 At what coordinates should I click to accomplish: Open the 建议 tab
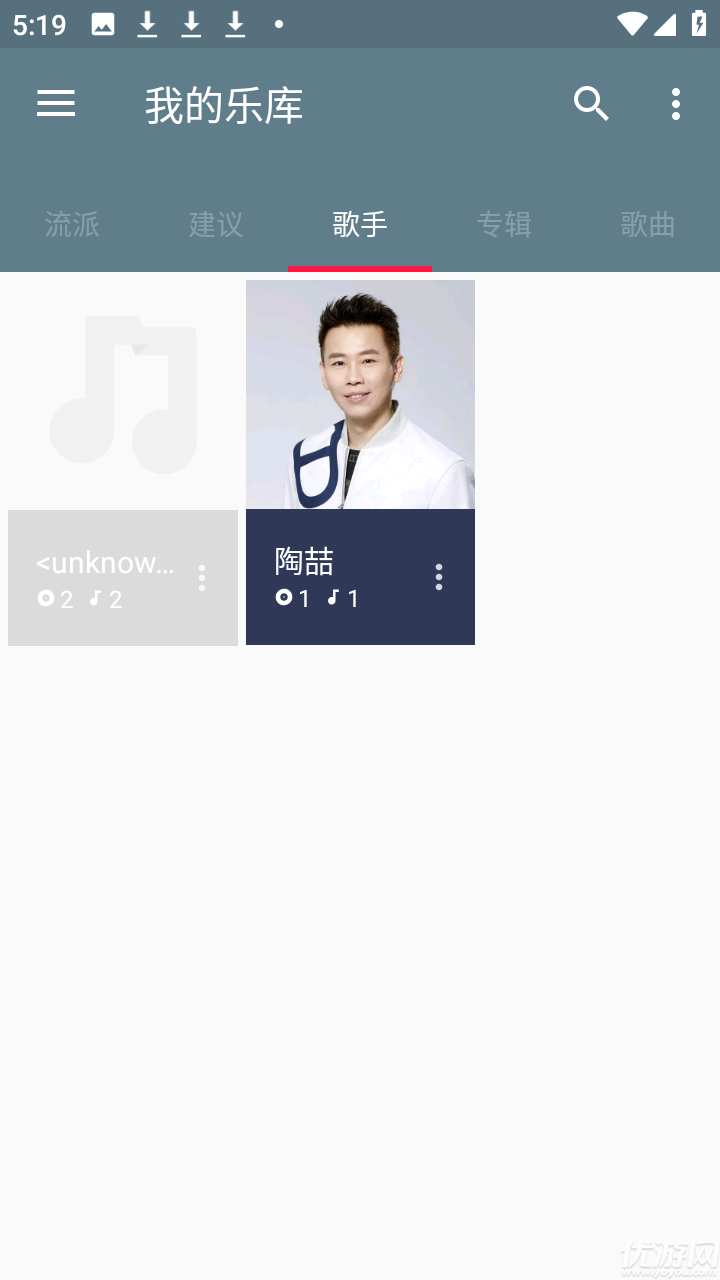pos(215,226)
